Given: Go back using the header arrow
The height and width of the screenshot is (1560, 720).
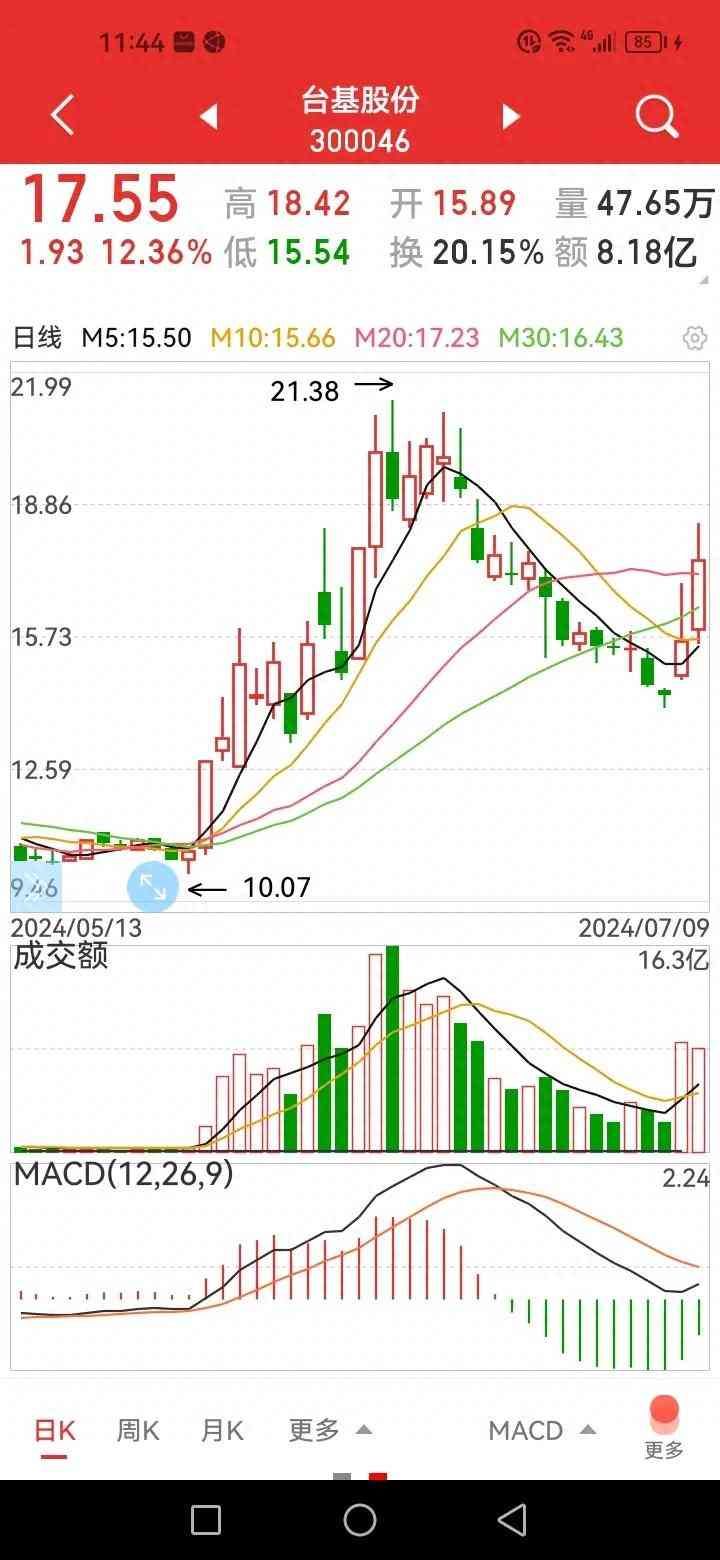Looking at the screenshot, I should click(x=62, y=116).
